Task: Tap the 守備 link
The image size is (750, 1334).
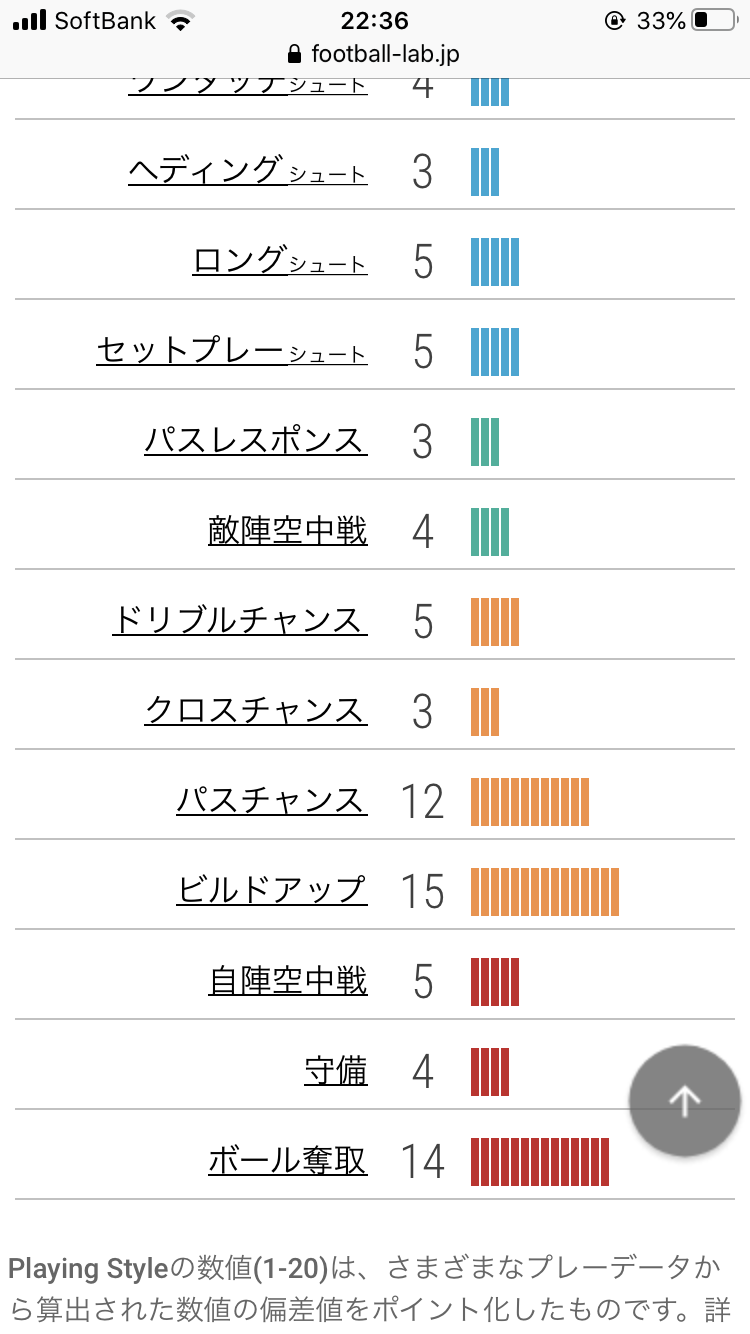Action: point(336,1071)
